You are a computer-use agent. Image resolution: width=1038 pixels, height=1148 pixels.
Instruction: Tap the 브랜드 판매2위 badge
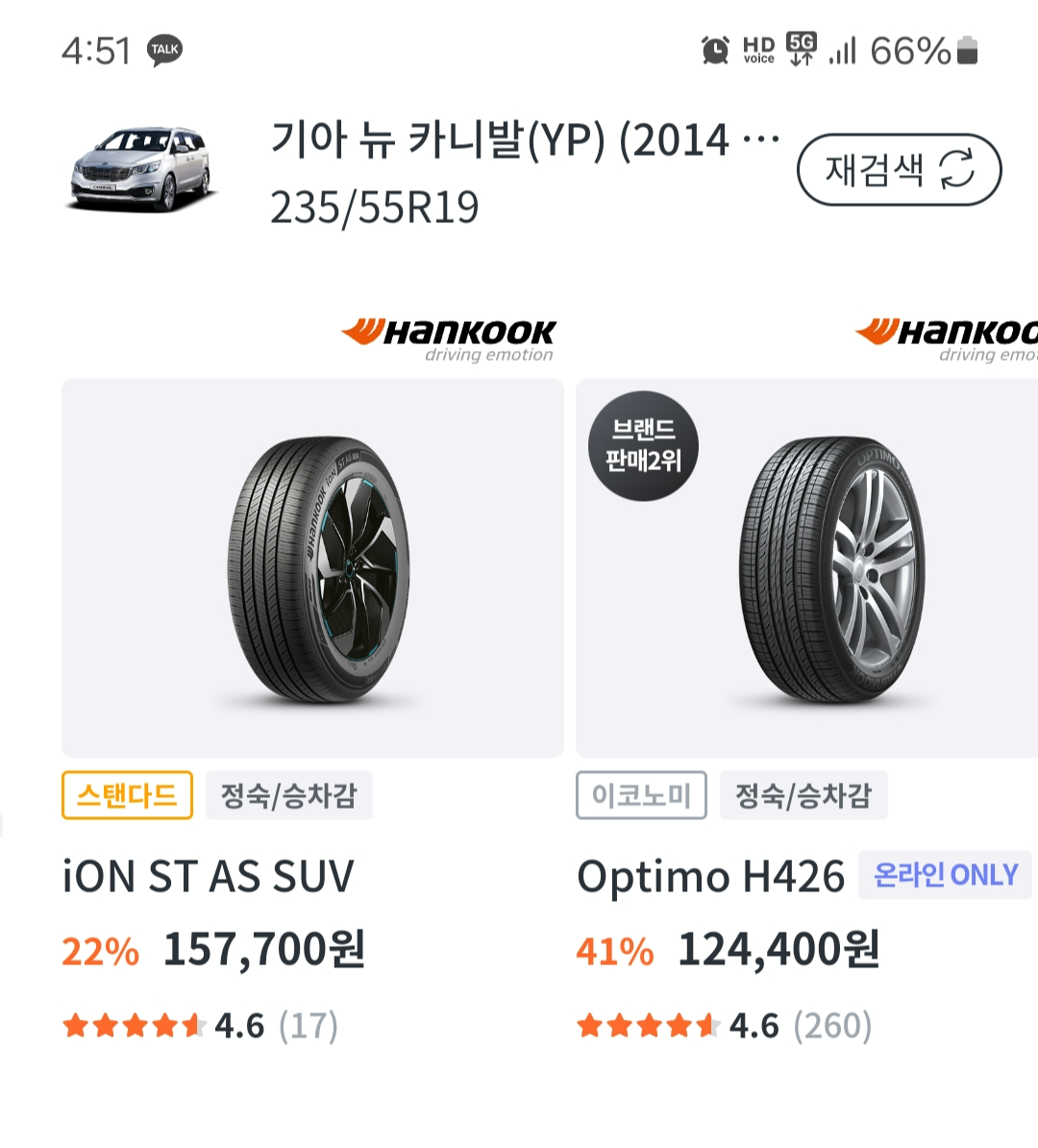point(644,440)
